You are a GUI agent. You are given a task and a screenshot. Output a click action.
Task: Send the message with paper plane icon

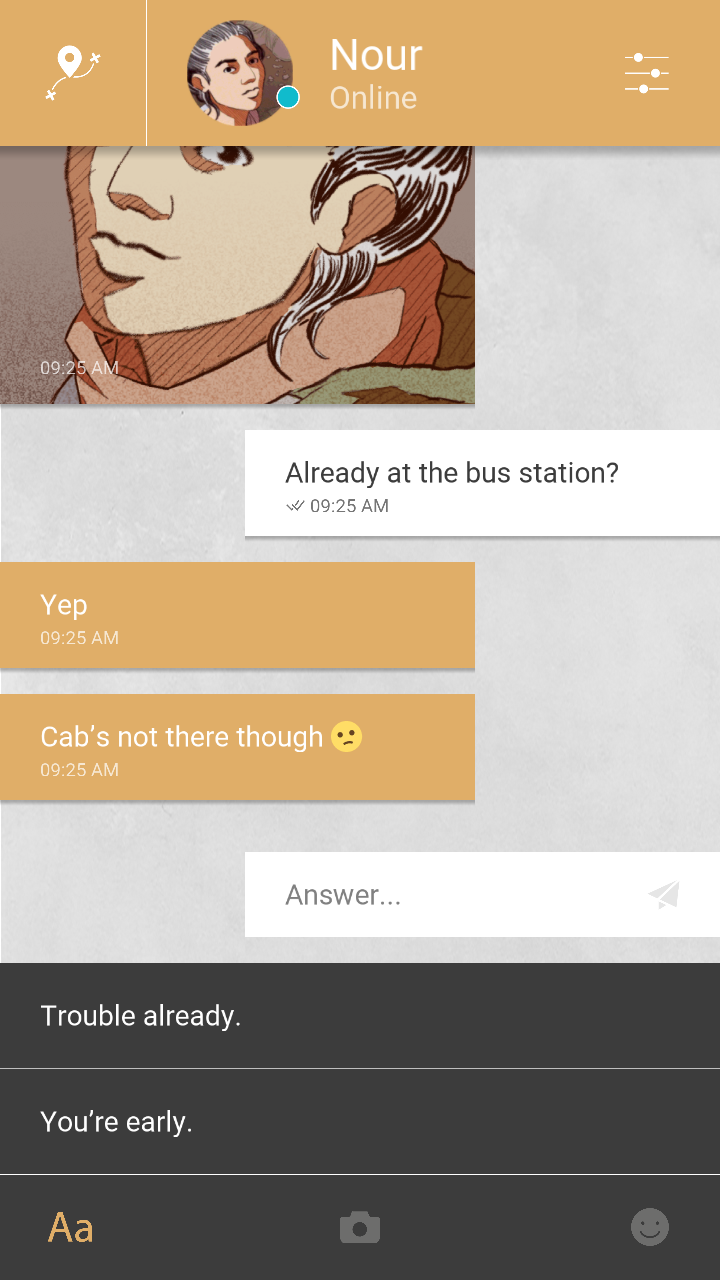[664, 895]
